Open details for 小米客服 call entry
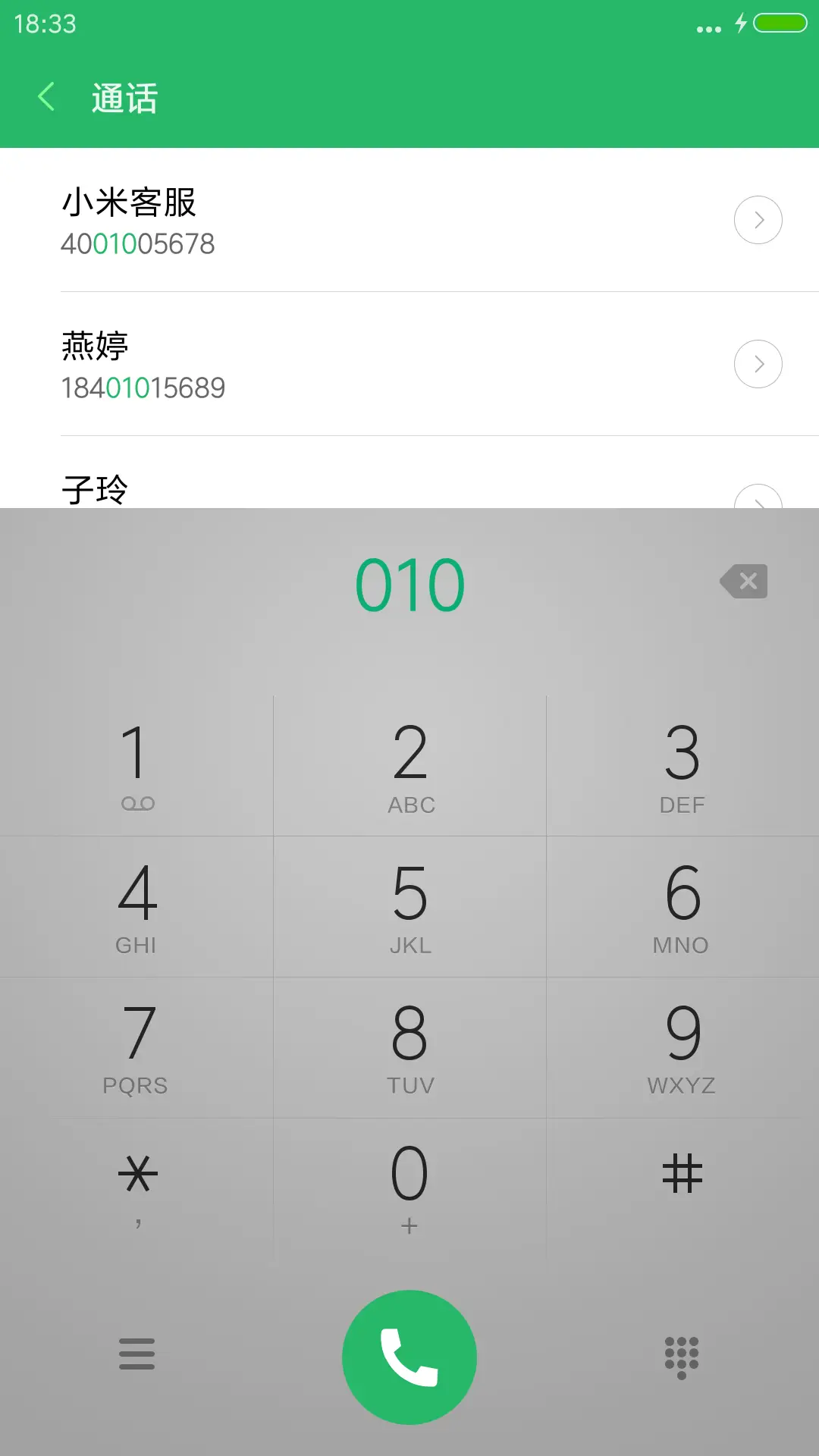This screenshot has width=819, height=1456. 758,219
